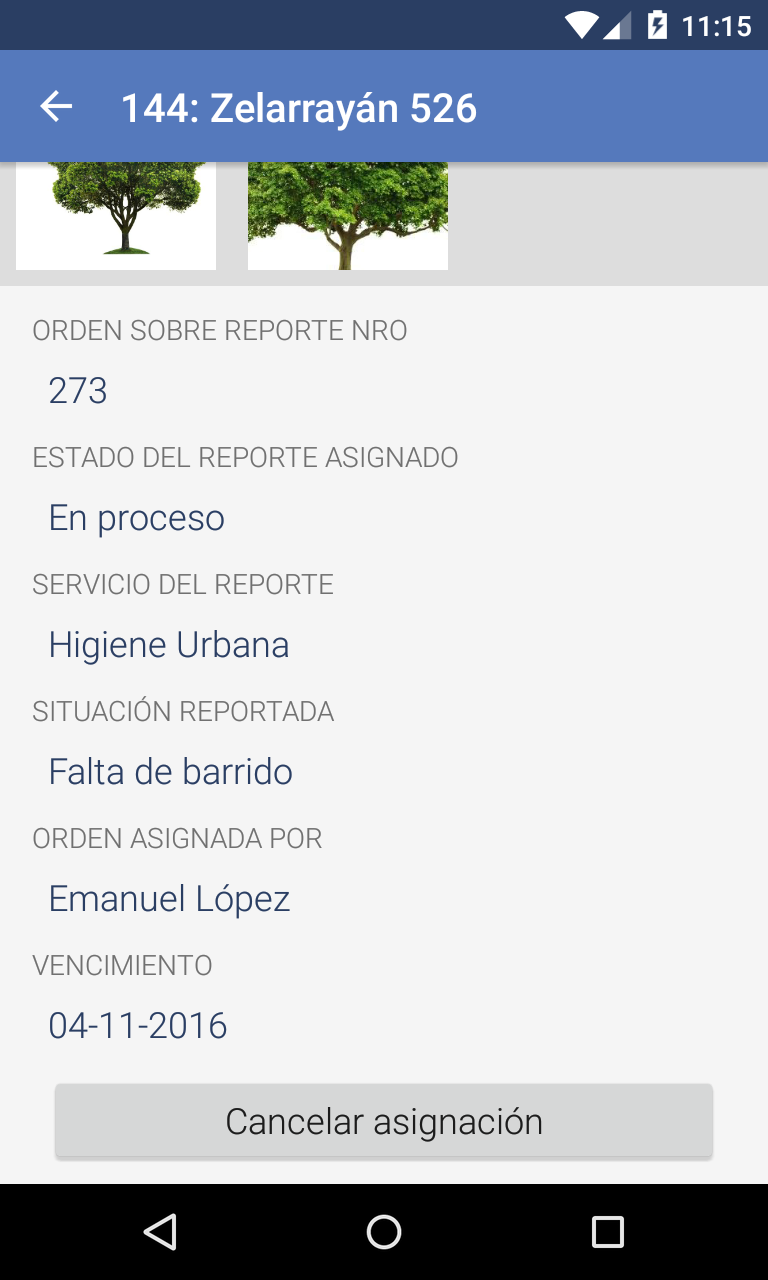Open the second tree photo thumbnail

coord(348,216)
